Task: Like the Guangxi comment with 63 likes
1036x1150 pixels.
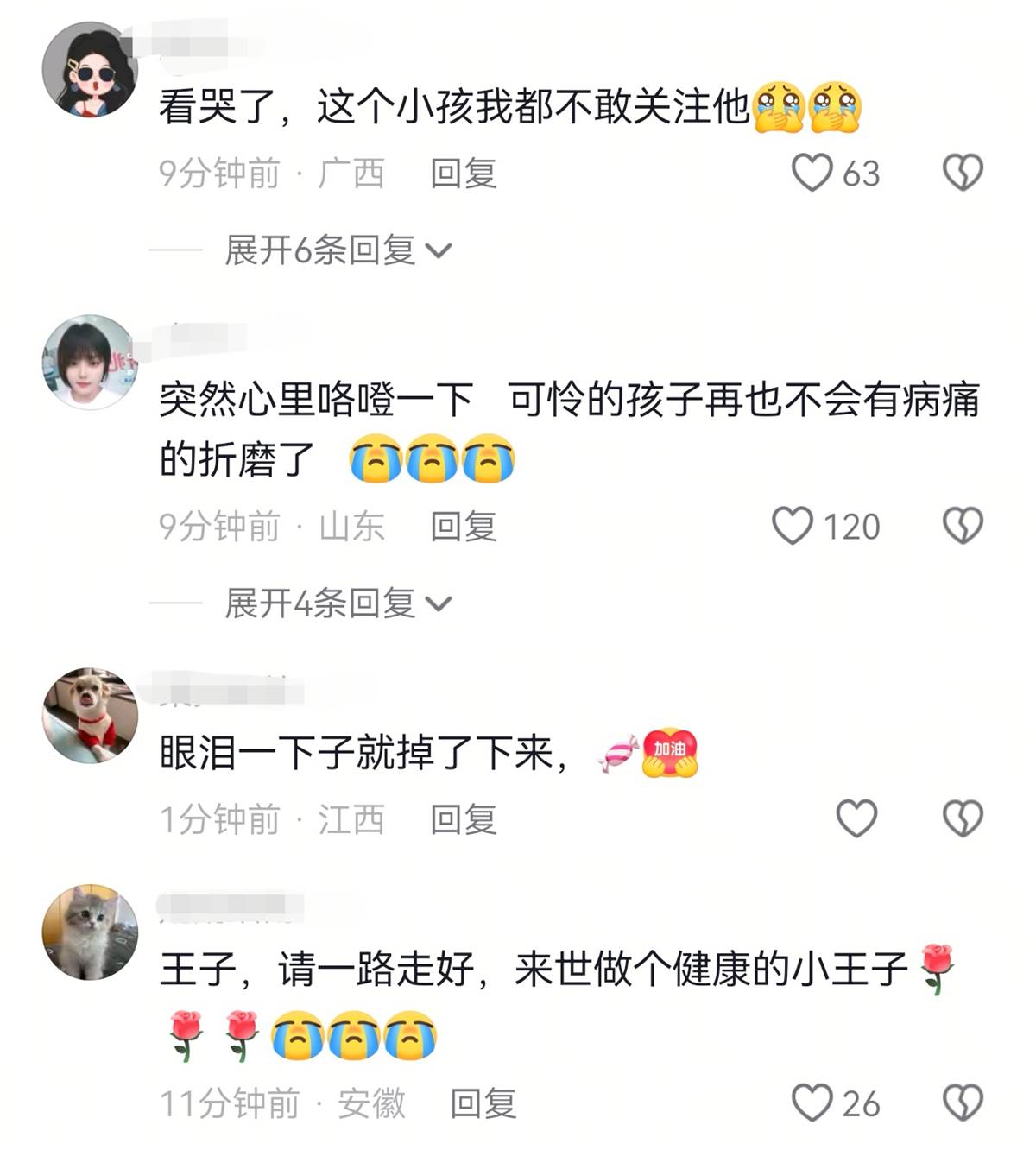Action: tap(812, 173)
